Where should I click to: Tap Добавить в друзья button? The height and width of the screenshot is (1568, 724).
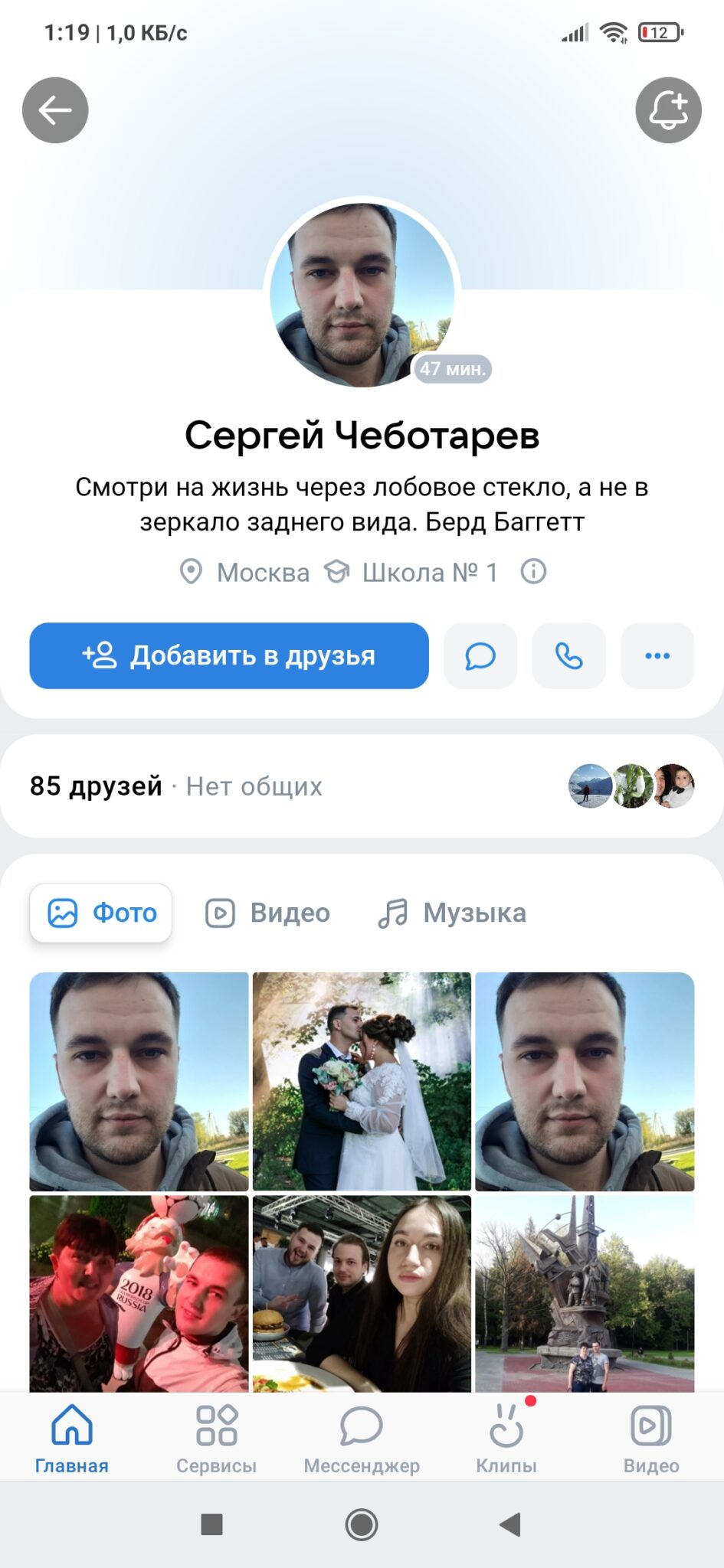[229, 655]
